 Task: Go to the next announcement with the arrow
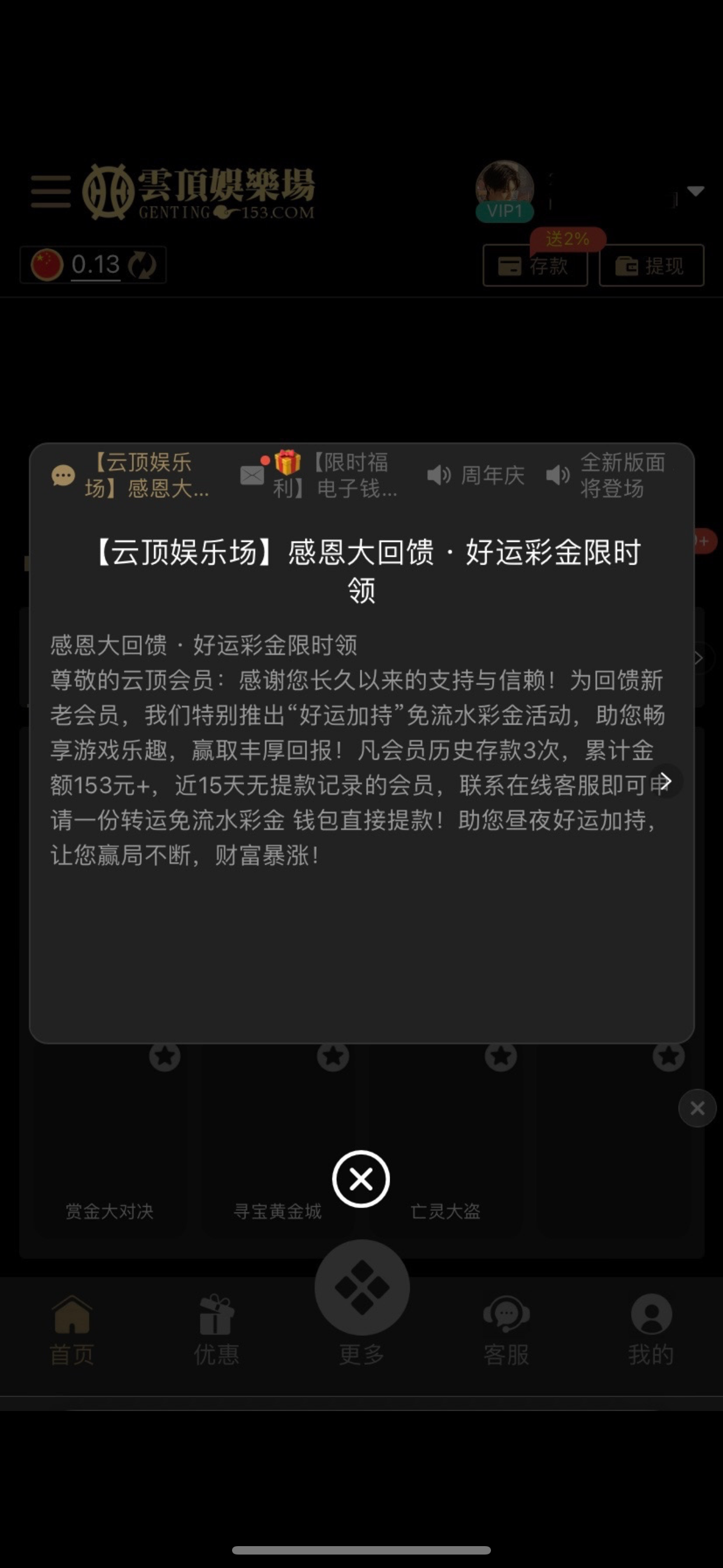pos(665,781)
